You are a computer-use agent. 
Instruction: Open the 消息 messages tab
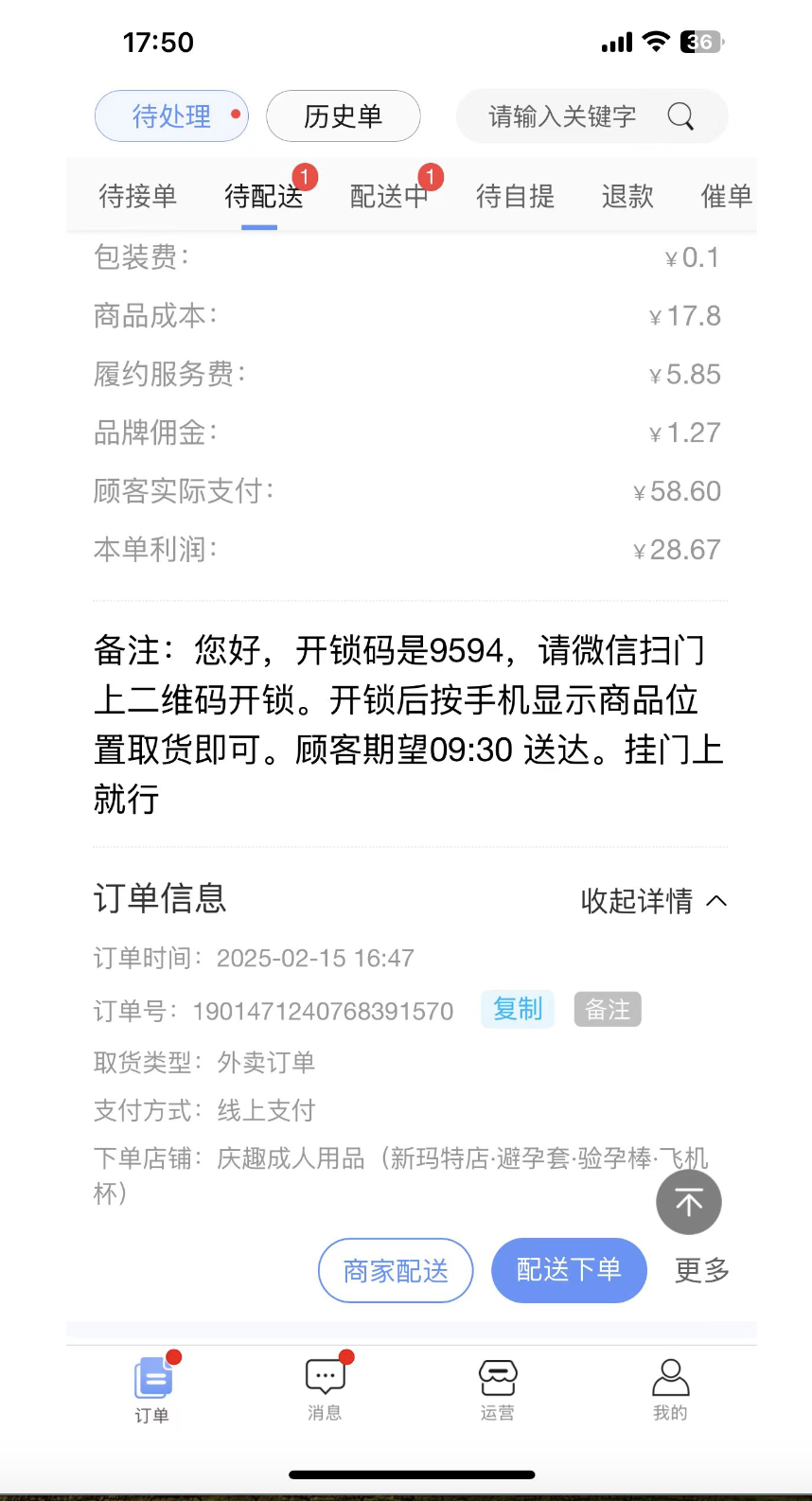[325, 1388]
